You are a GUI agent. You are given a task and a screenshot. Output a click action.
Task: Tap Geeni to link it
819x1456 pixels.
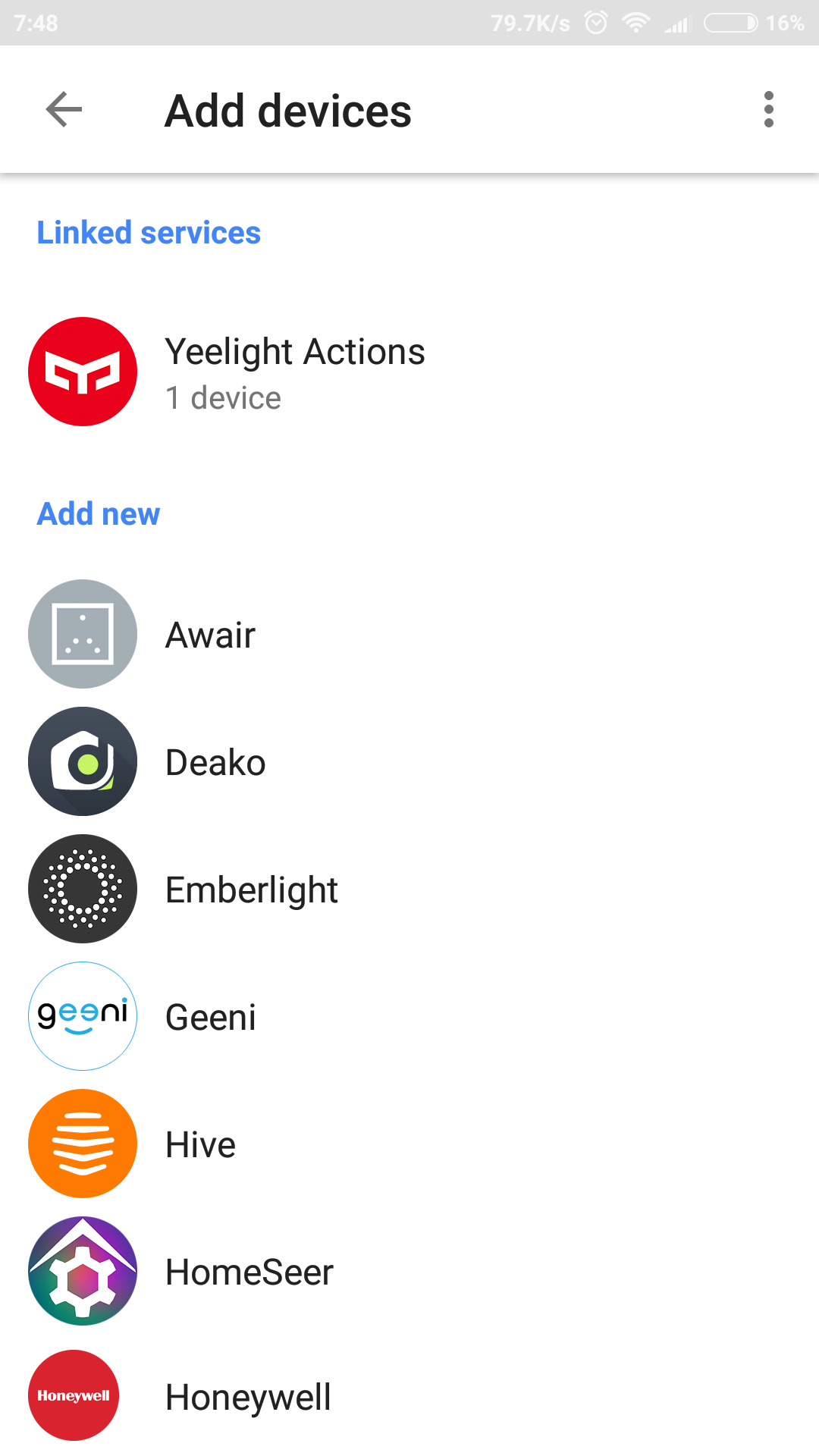(211, 1017)
